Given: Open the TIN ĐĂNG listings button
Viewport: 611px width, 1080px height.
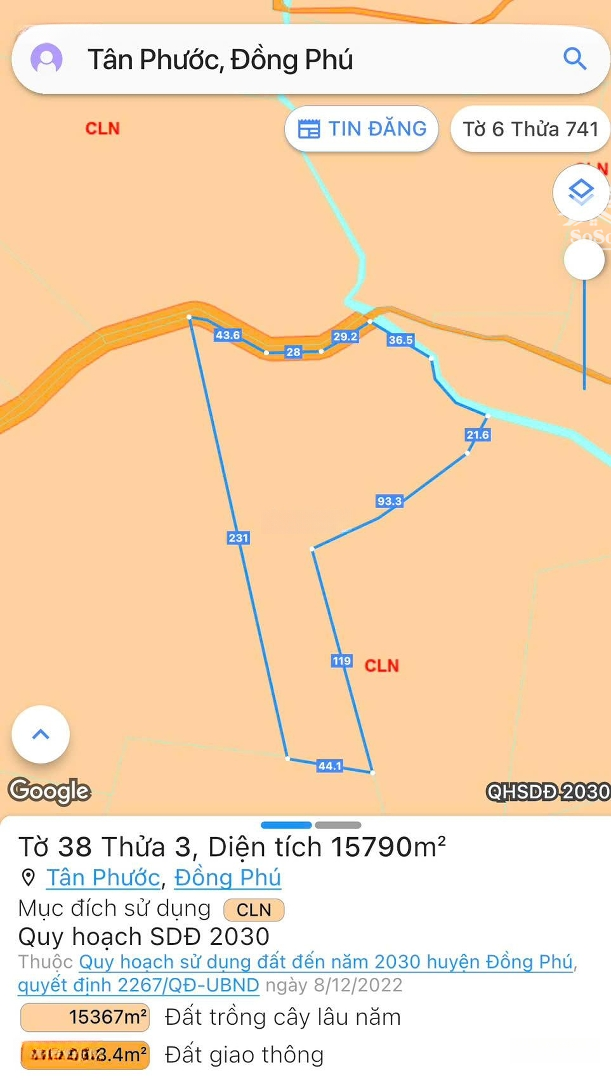Looking at the screenshot, I should coord(362,129).
